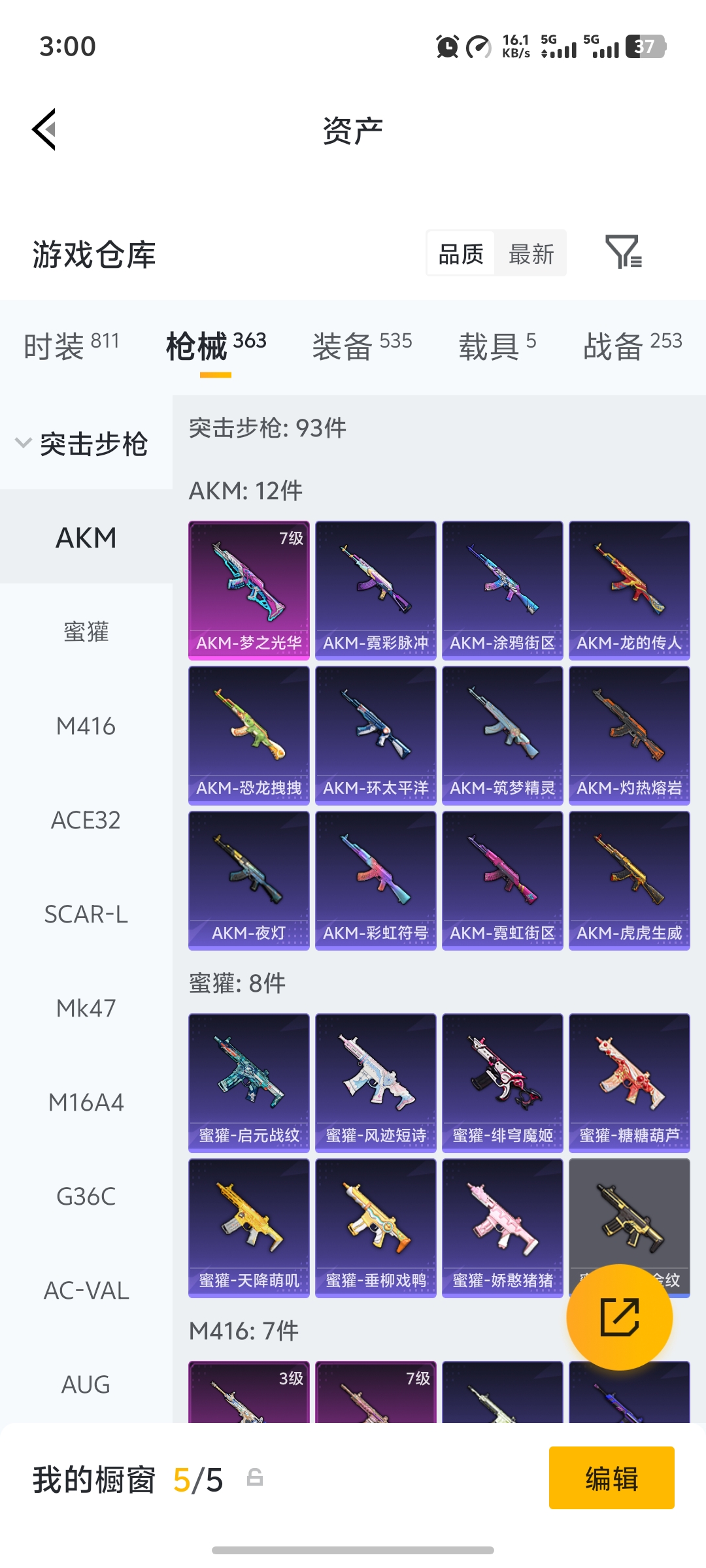Open AKM-夜灯 skin
Viewport: 706px width, 1568px height.
point(249,880)
